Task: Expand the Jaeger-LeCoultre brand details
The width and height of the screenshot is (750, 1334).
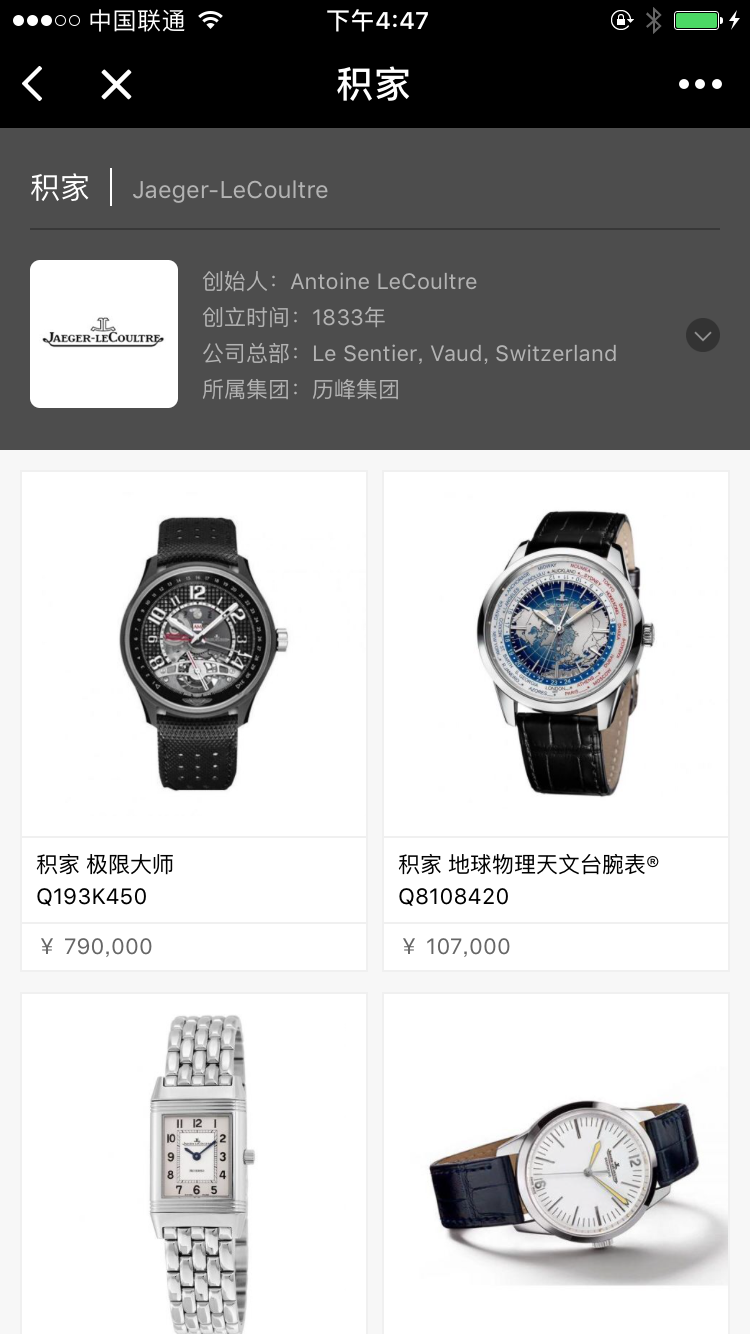Action: point(703,336)
